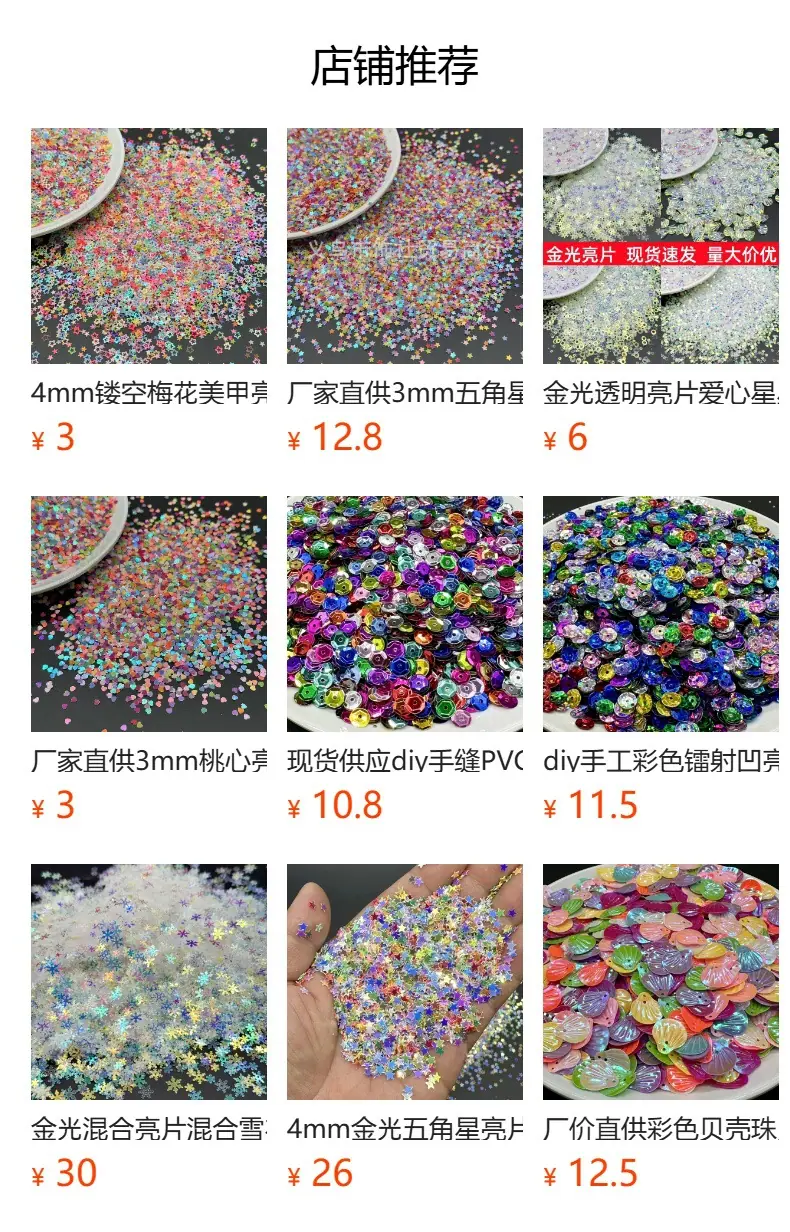The height and width of the screenshot is (1232, 790).
Task: Tap the 4mm金光五角星亮片 product card
Action: pyautogui.click(x=405, y=1028)
